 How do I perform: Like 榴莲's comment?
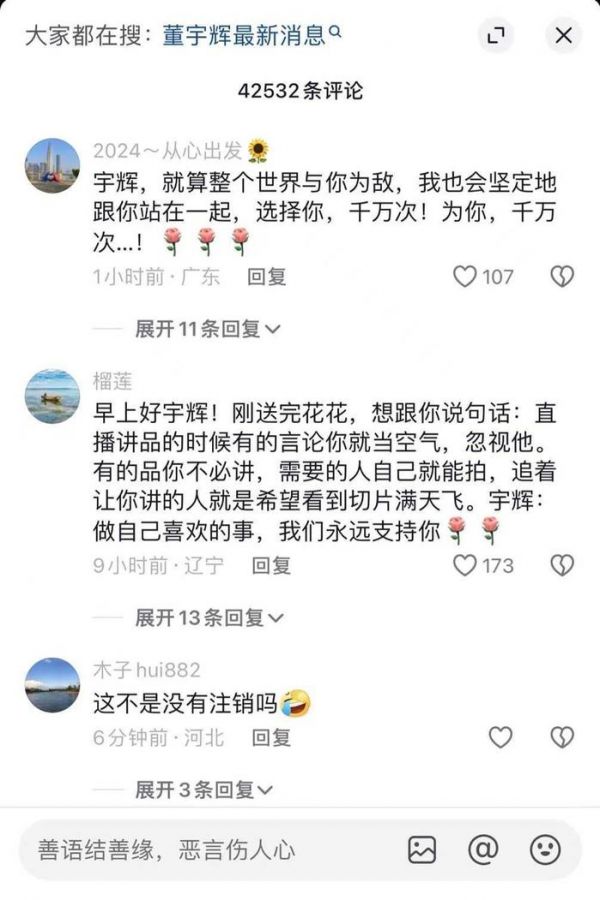coord(465,566)
